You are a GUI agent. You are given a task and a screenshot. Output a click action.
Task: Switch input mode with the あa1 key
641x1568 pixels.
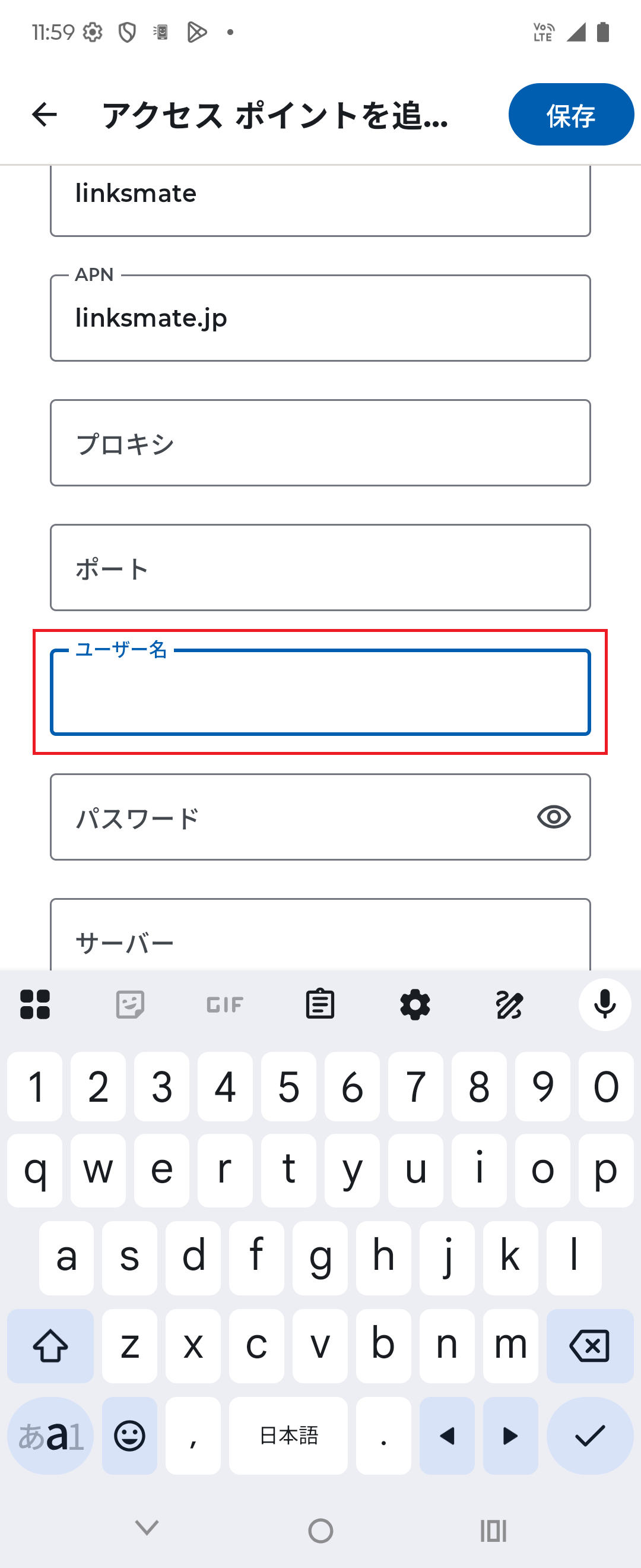click(x=50, y=1436)
